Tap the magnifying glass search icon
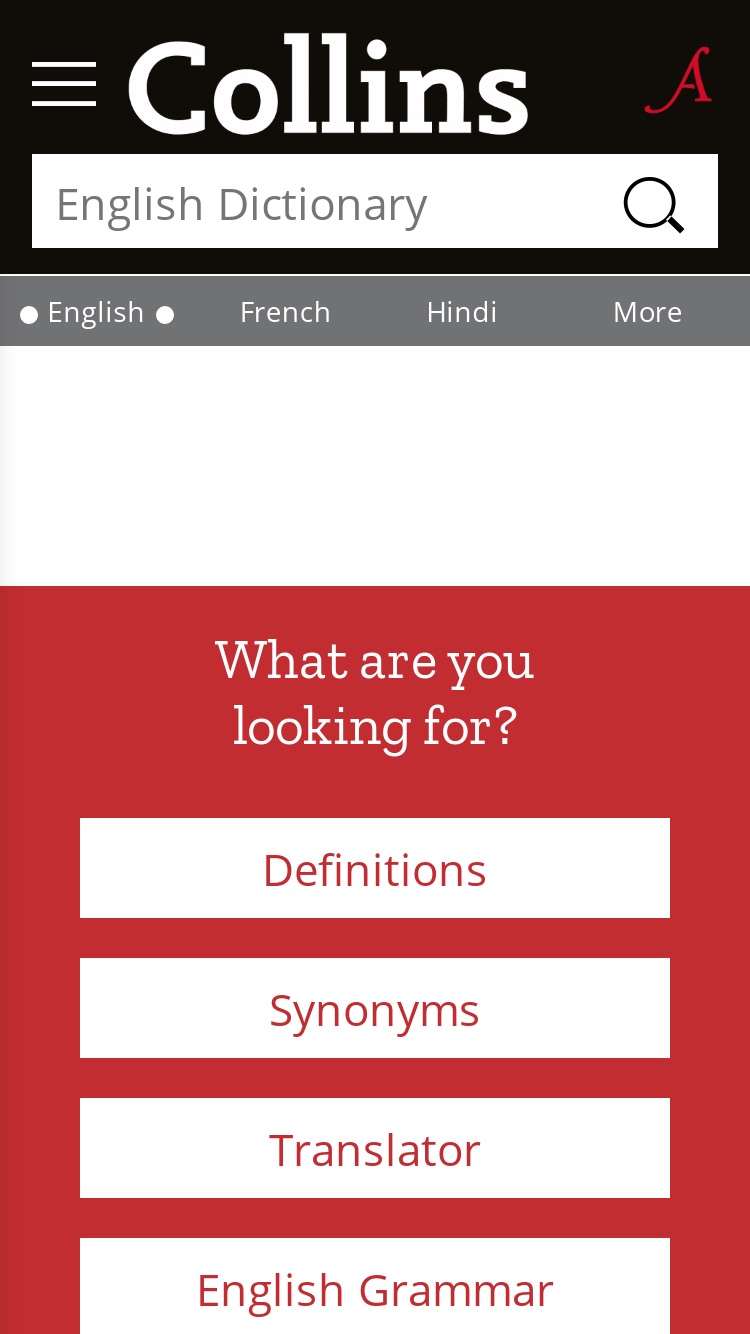 pos(654,205)
